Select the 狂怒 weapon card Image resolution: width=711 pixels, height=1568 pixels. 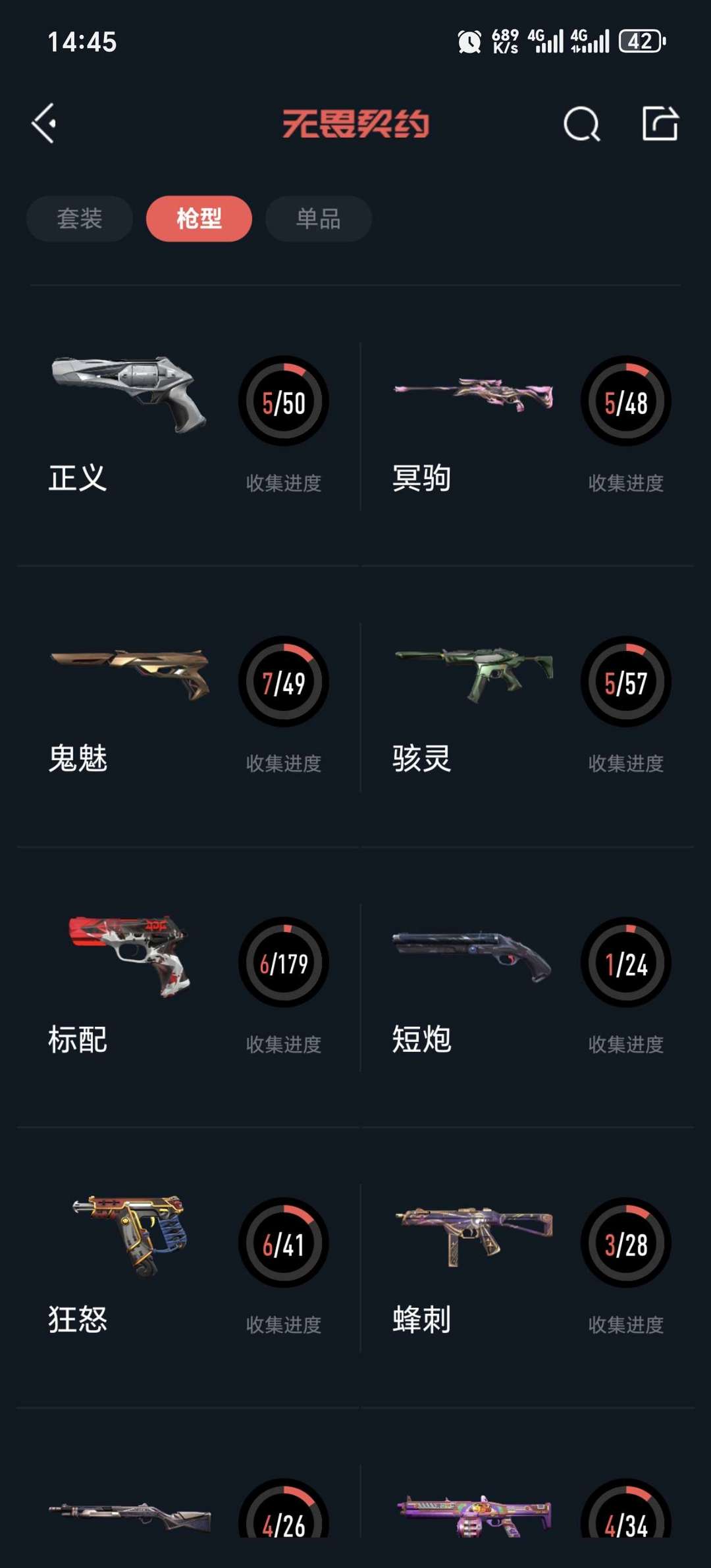pos(188,1268)
